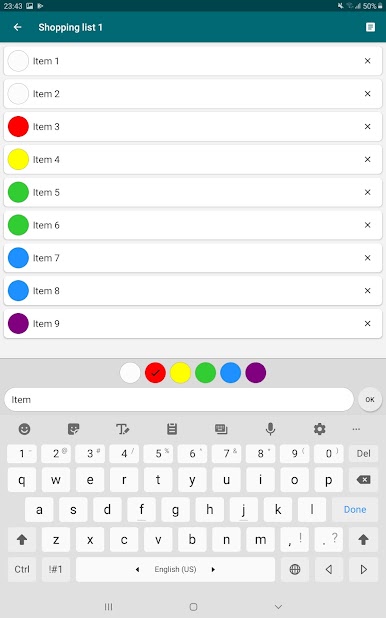
Task: Open the Item 5 row
Action: coord(193,192)
